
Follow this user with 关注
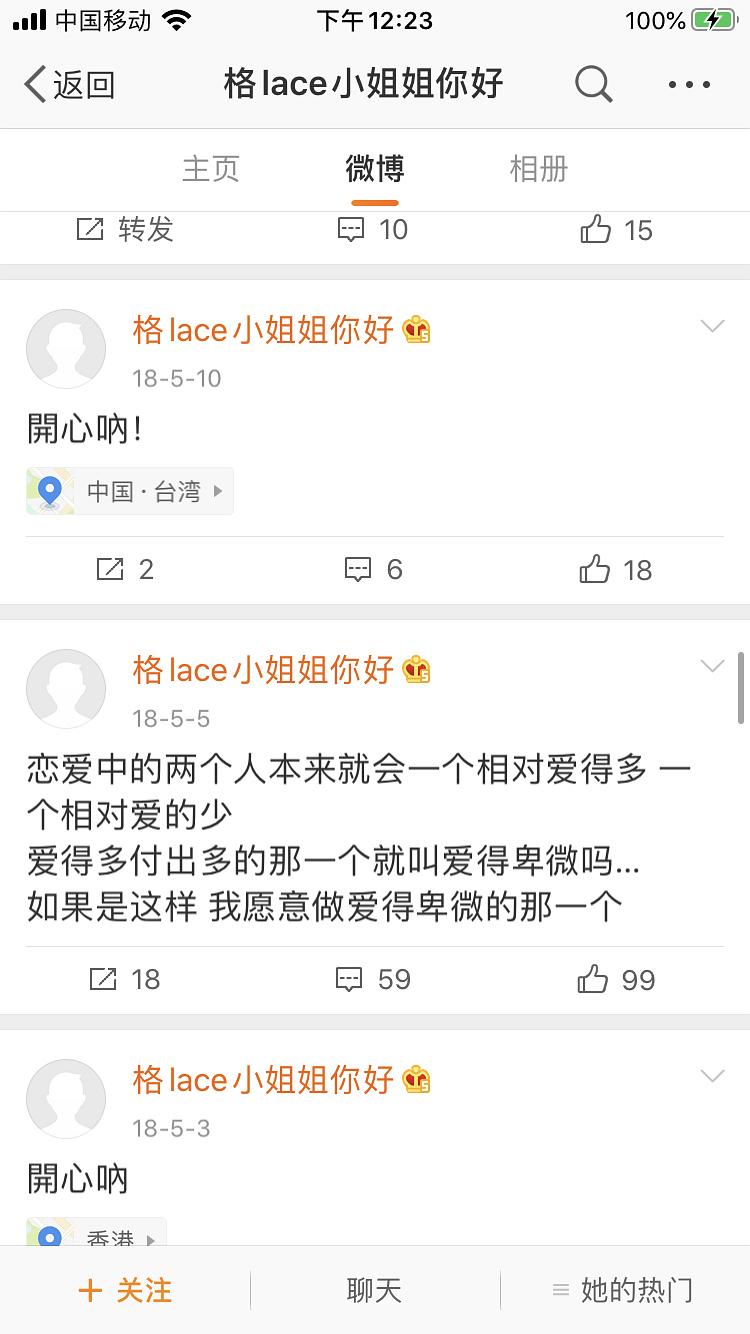point(125,1290)
